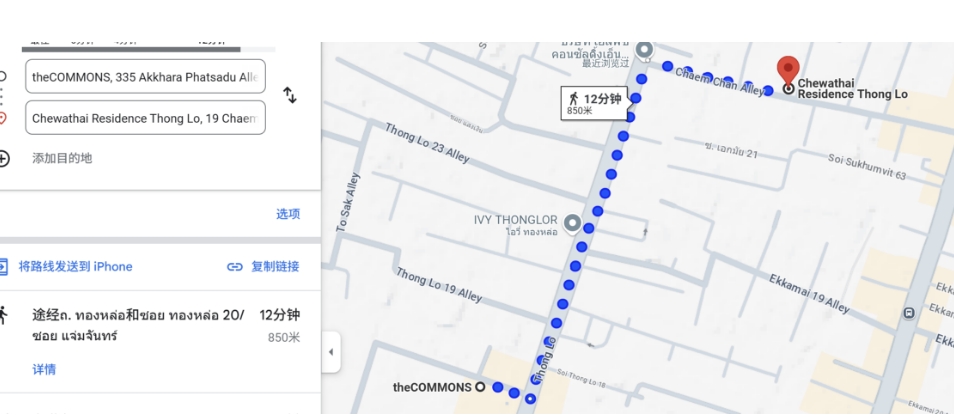Edit the Chewathai Residence destination field
954x415 pixels.
click(x=145, y=118)
